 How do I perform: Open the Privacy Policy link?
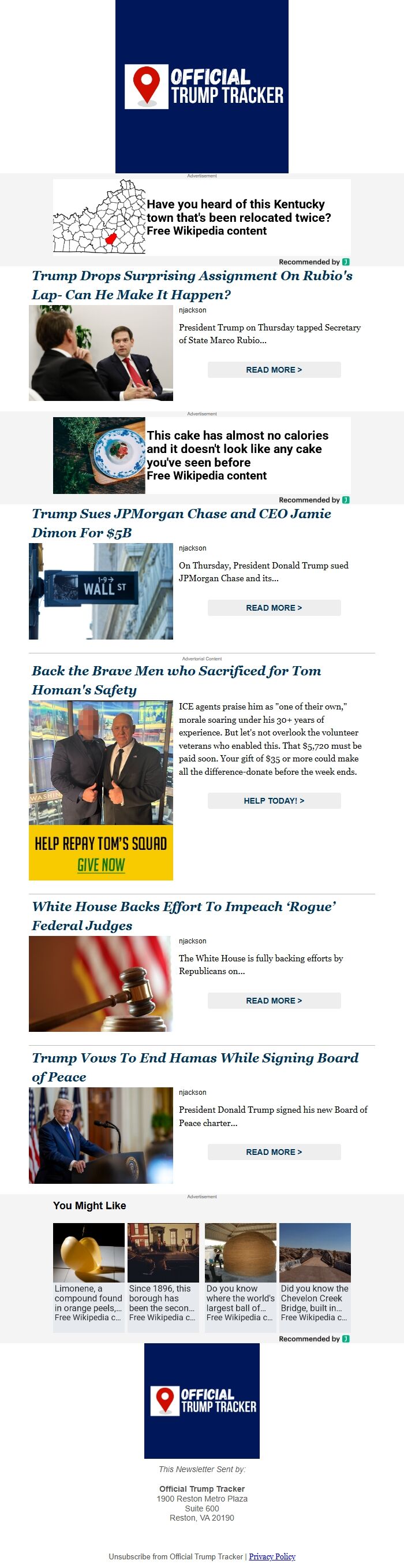tap(272, 1556)
